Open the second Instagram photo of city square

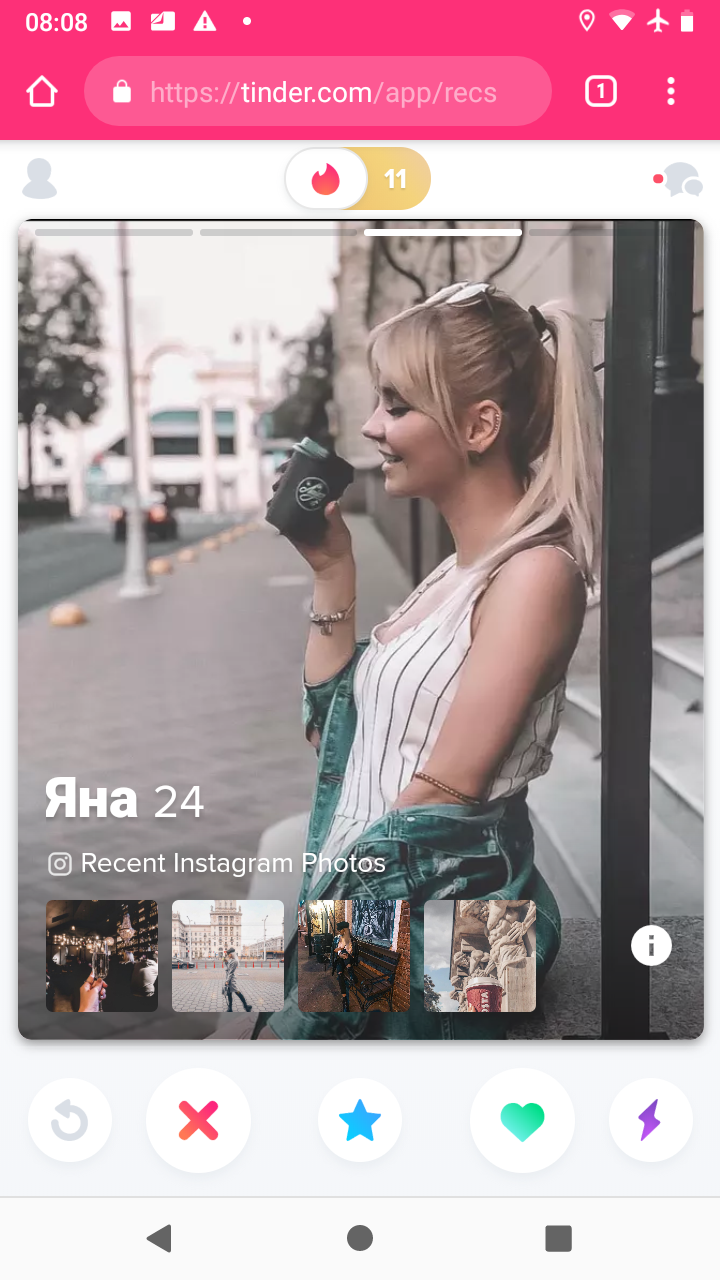(228, 956)
